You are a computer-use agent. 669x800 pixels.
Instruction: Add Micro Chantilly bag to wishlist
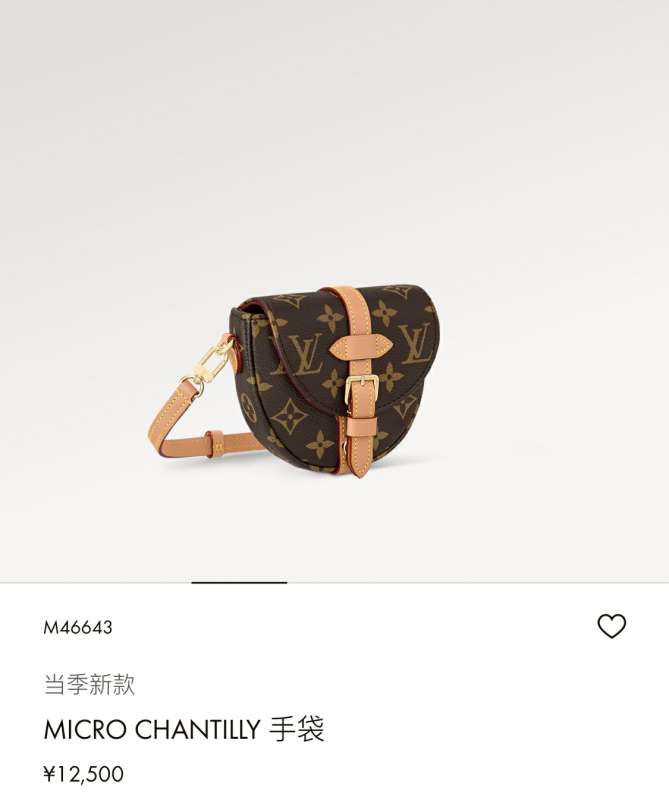click(611, 626)
